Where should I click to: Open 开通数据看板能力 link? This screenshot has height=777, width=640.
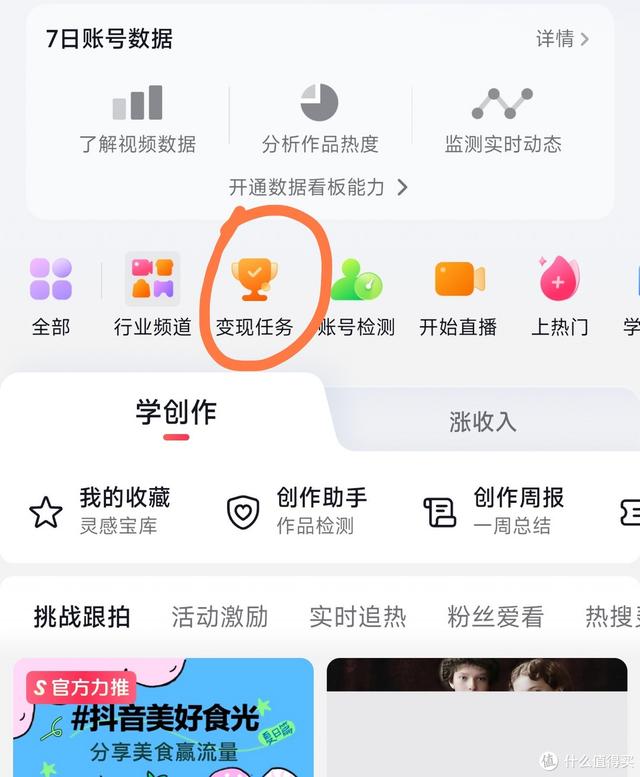click(x=319, y=187)
